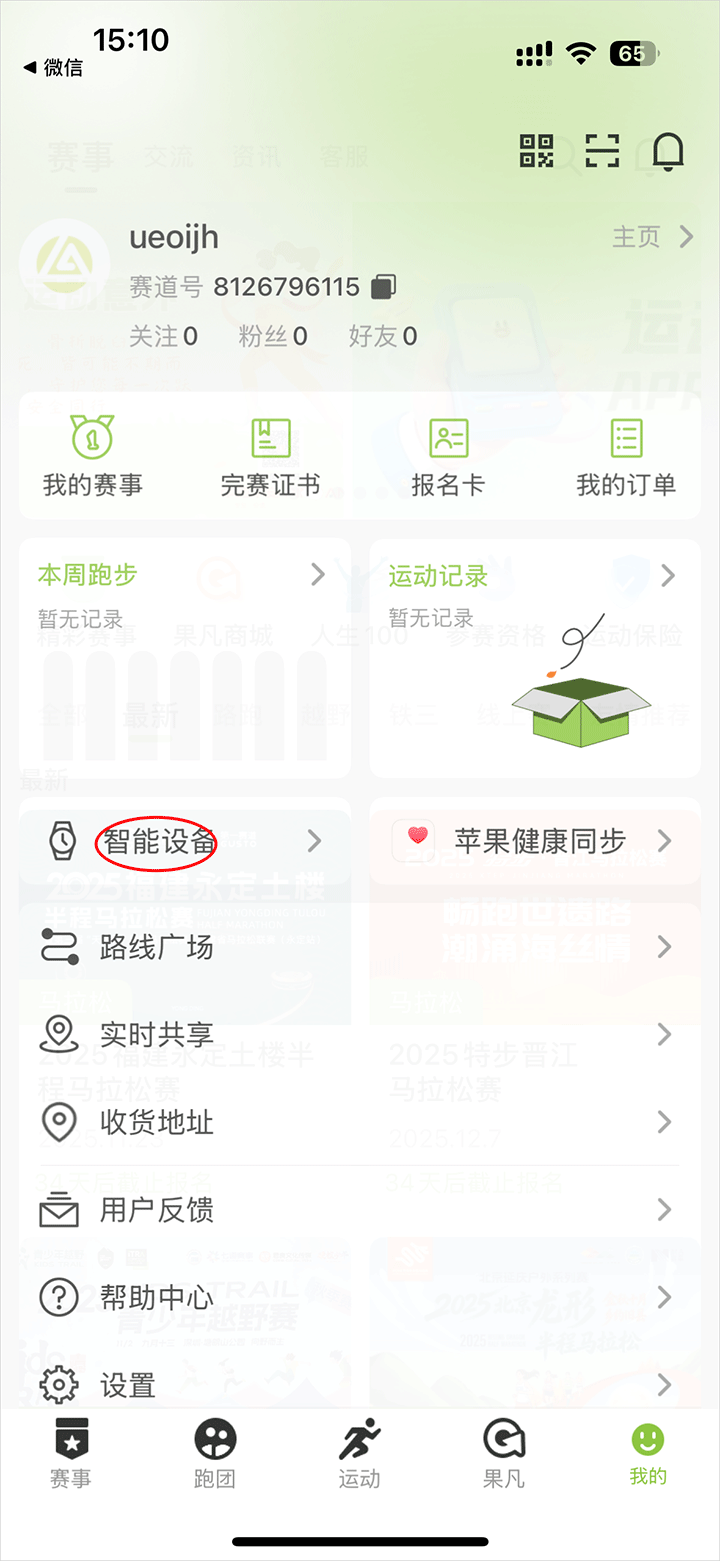Open my QR code

click(x=537, y=151)
